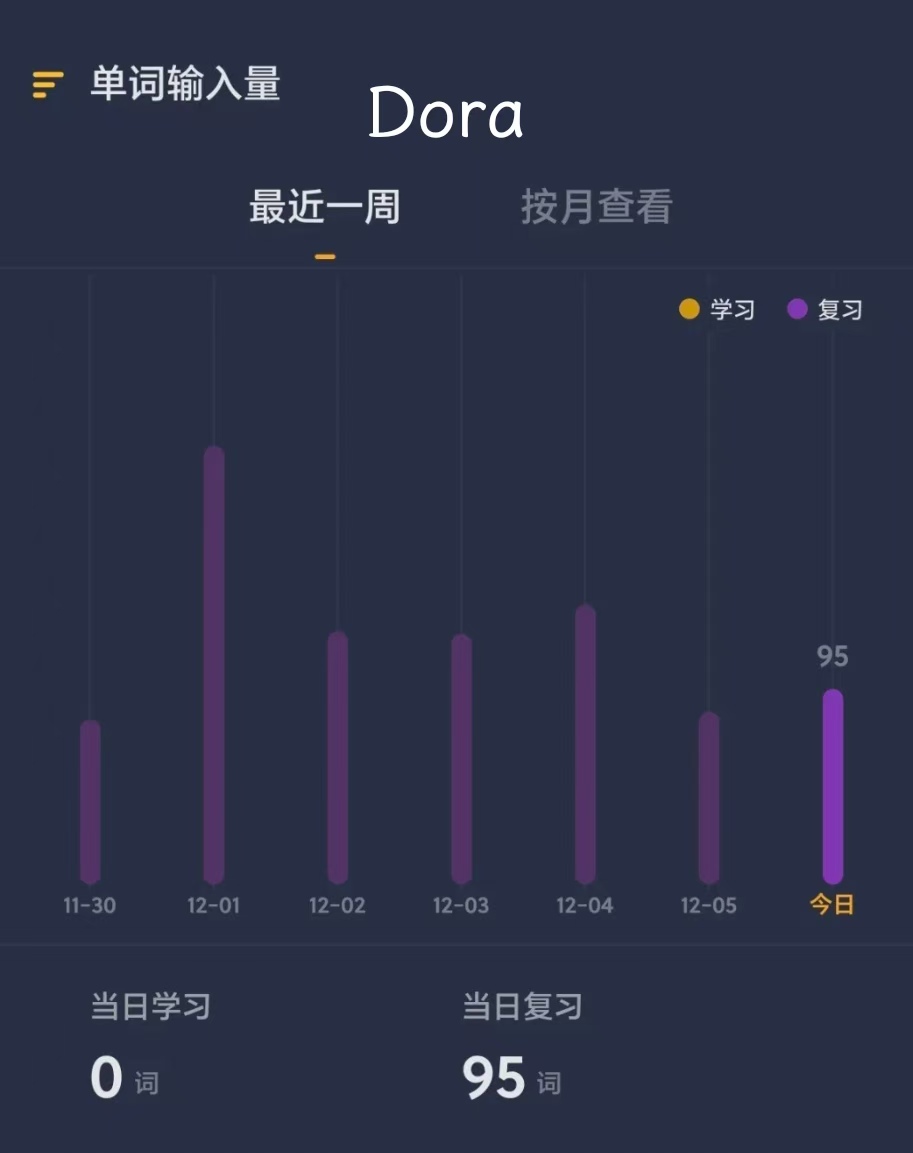This screenshot has width=913, height=1153.
Task: Switch to the 按月查看 tab
Action: 596,207
